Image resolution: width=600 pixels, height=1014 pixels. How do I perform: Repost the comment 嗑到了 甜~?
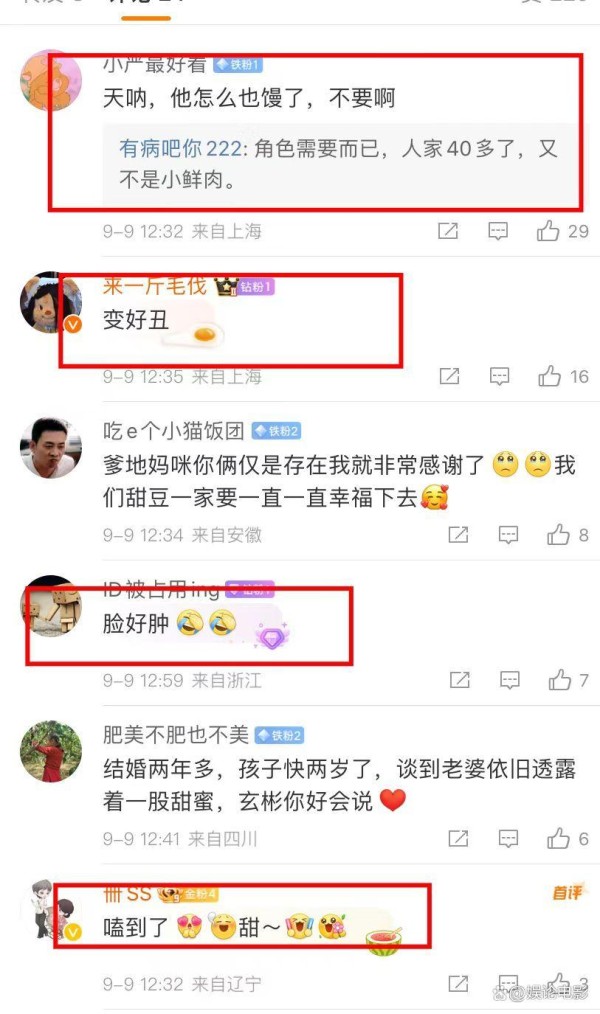pyautogui.click(x=458, y=984)
